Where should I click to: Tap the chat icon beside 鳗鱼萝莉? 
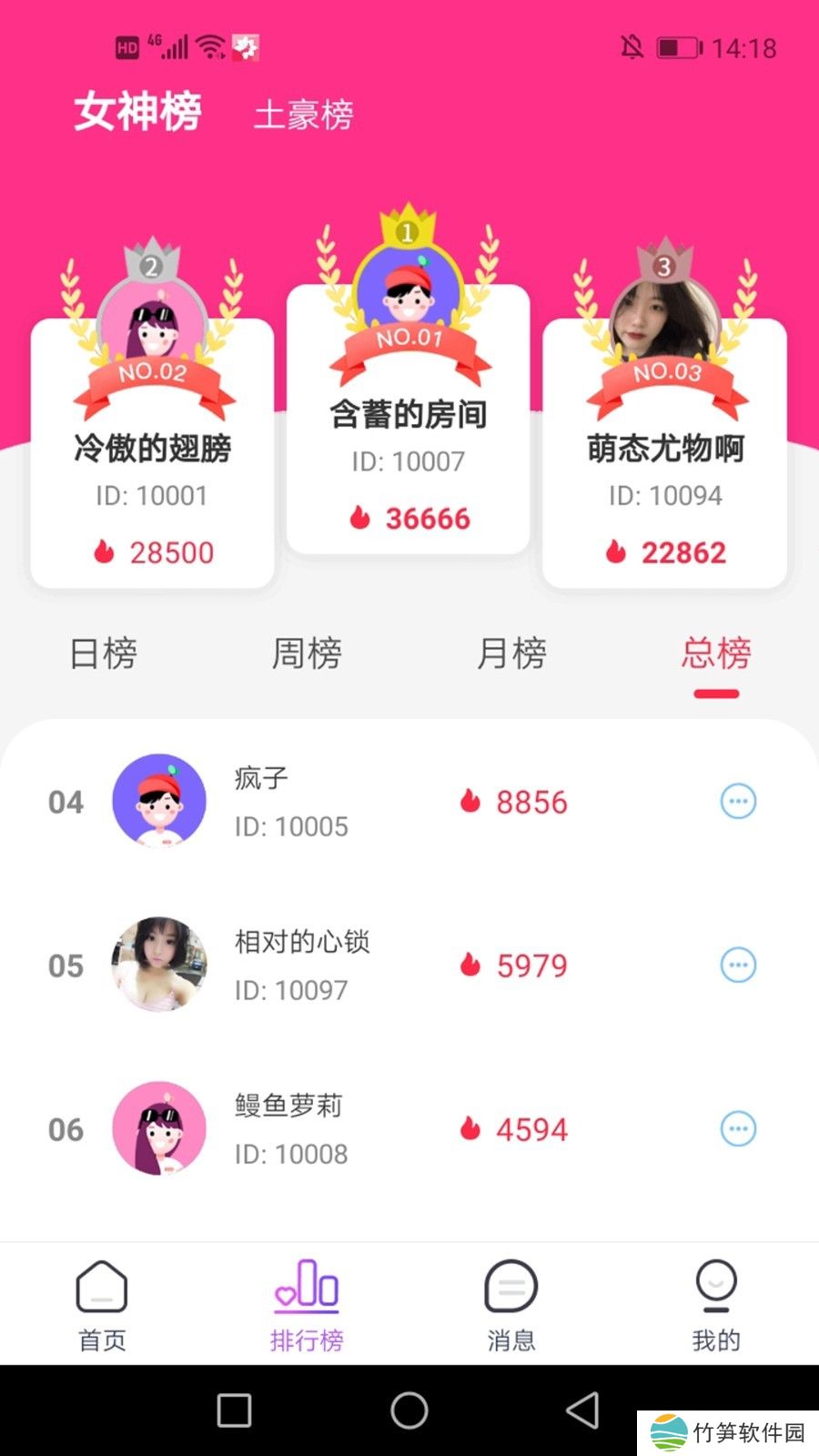tap(738, 1129)
